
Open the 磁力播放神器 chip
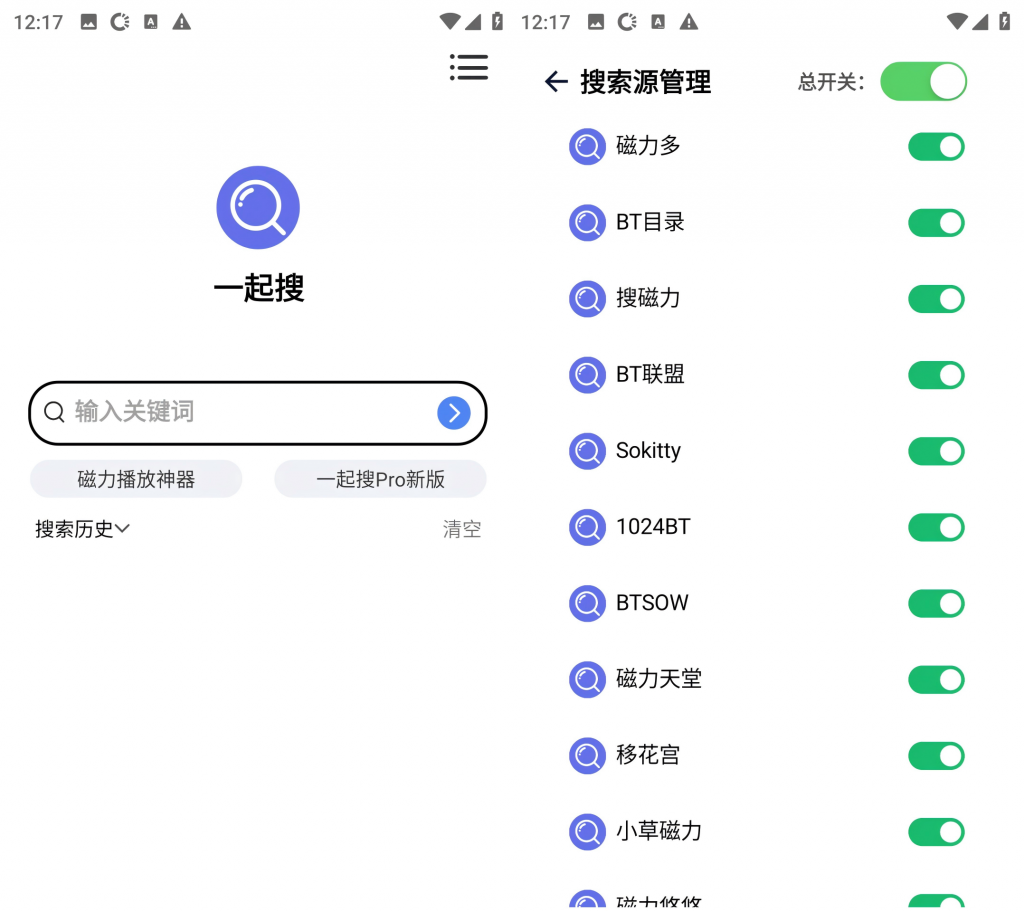pyautogui.click(x=136, y=479)
